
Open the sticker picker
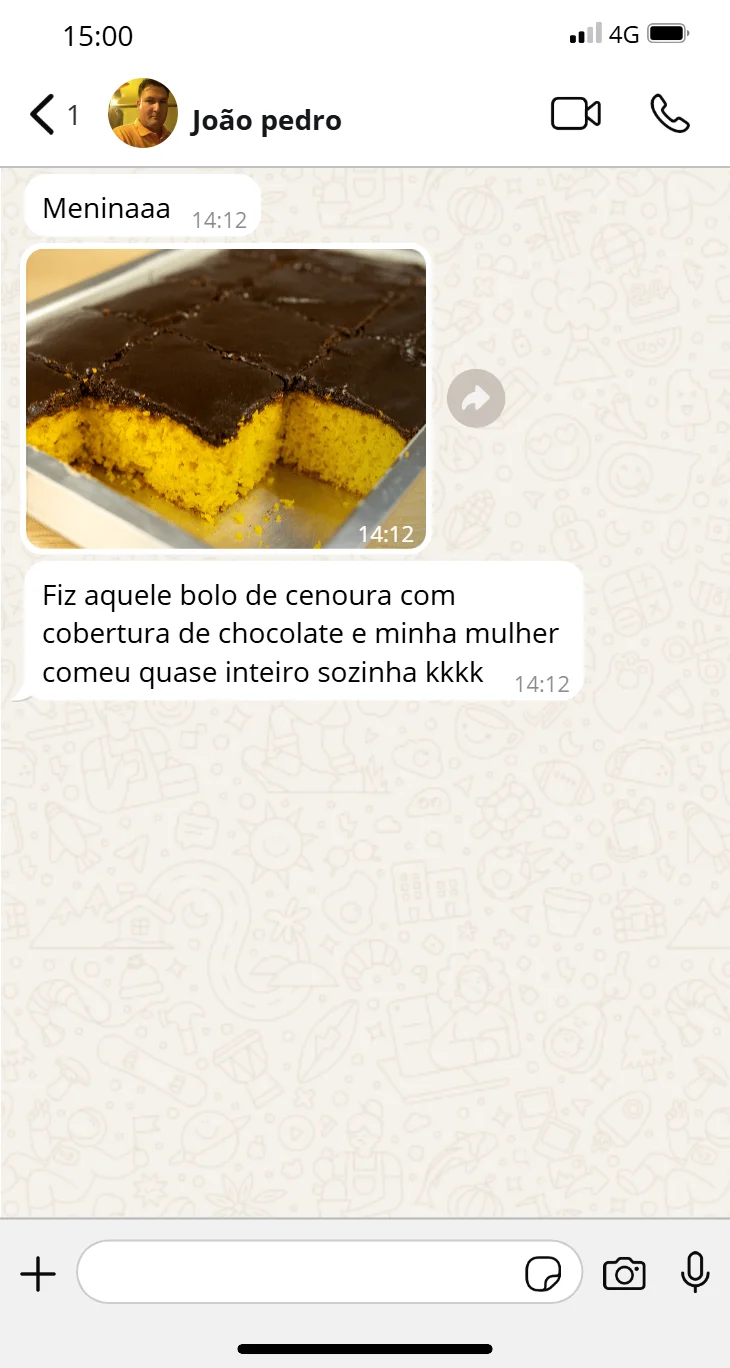543,1274
